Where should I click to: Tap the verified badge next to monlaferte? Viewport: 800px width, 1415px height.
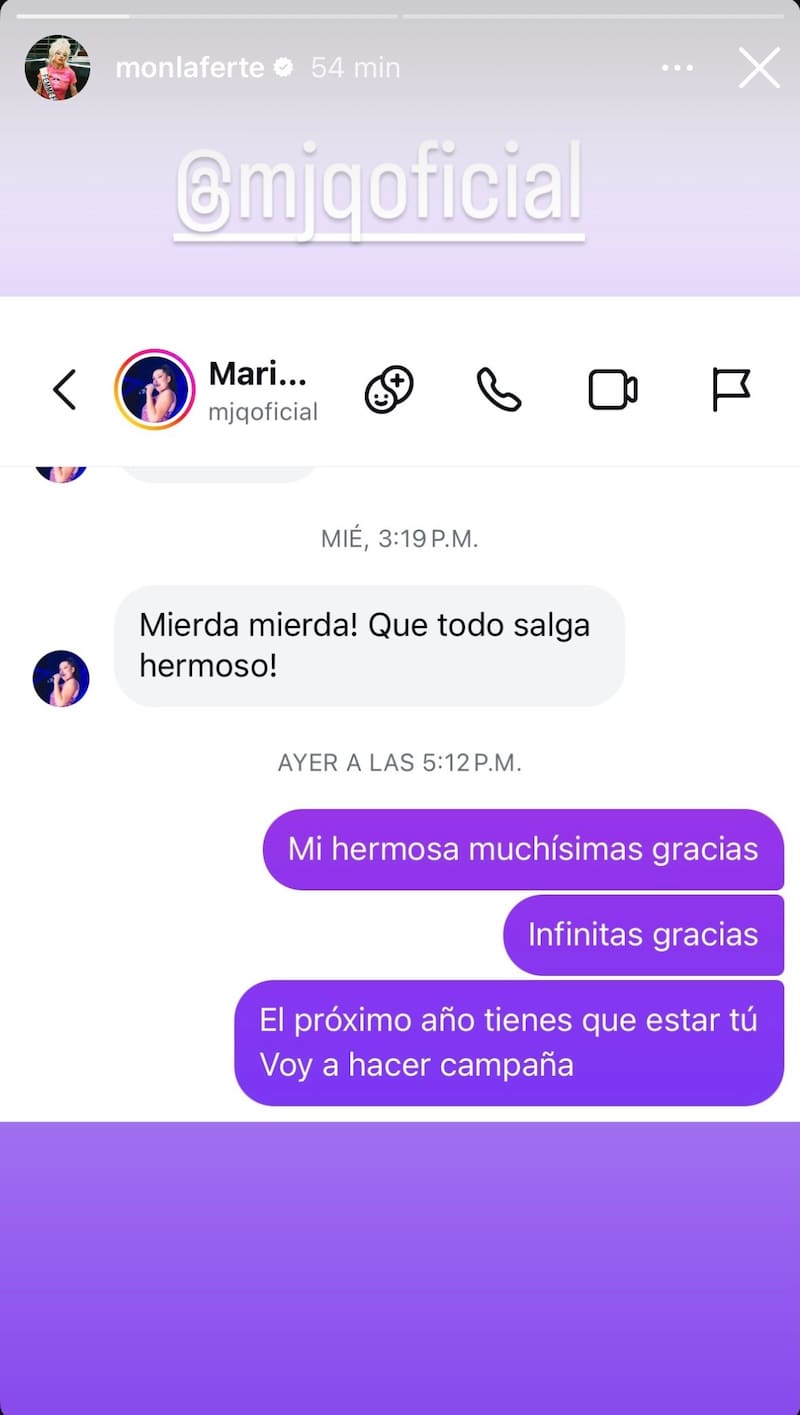tap(283, 68)
